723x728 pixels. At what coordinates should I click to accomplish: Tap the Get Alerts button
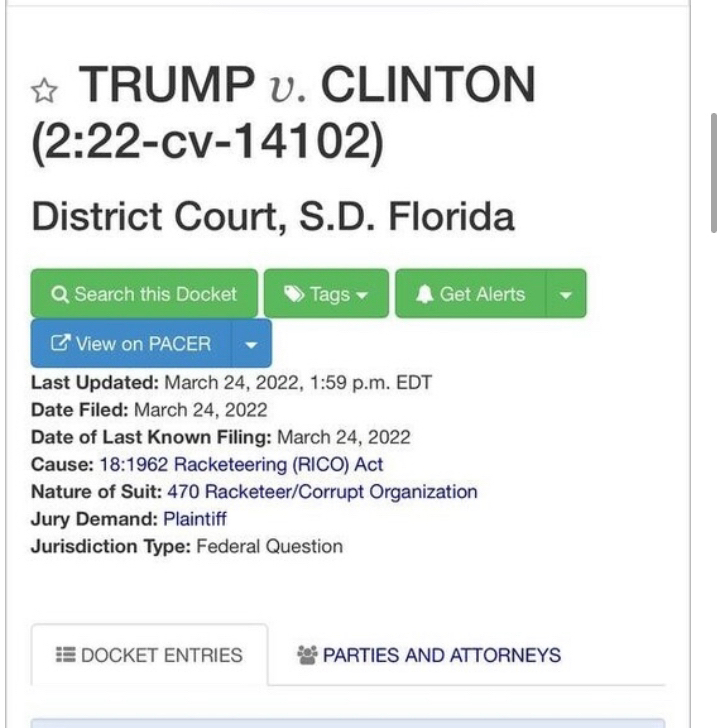[470, 294]
